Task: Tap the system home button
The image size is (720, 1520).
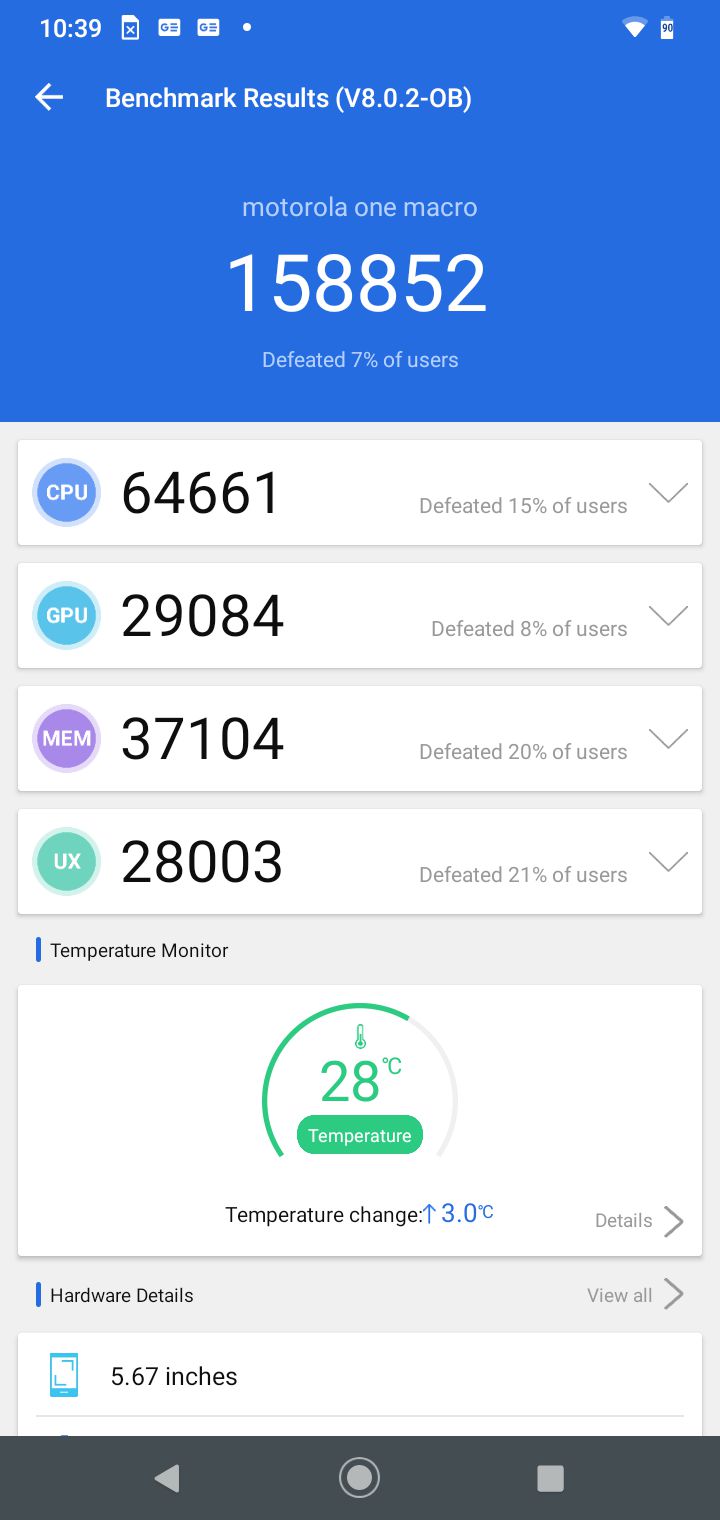Action: coord(360,1477)
